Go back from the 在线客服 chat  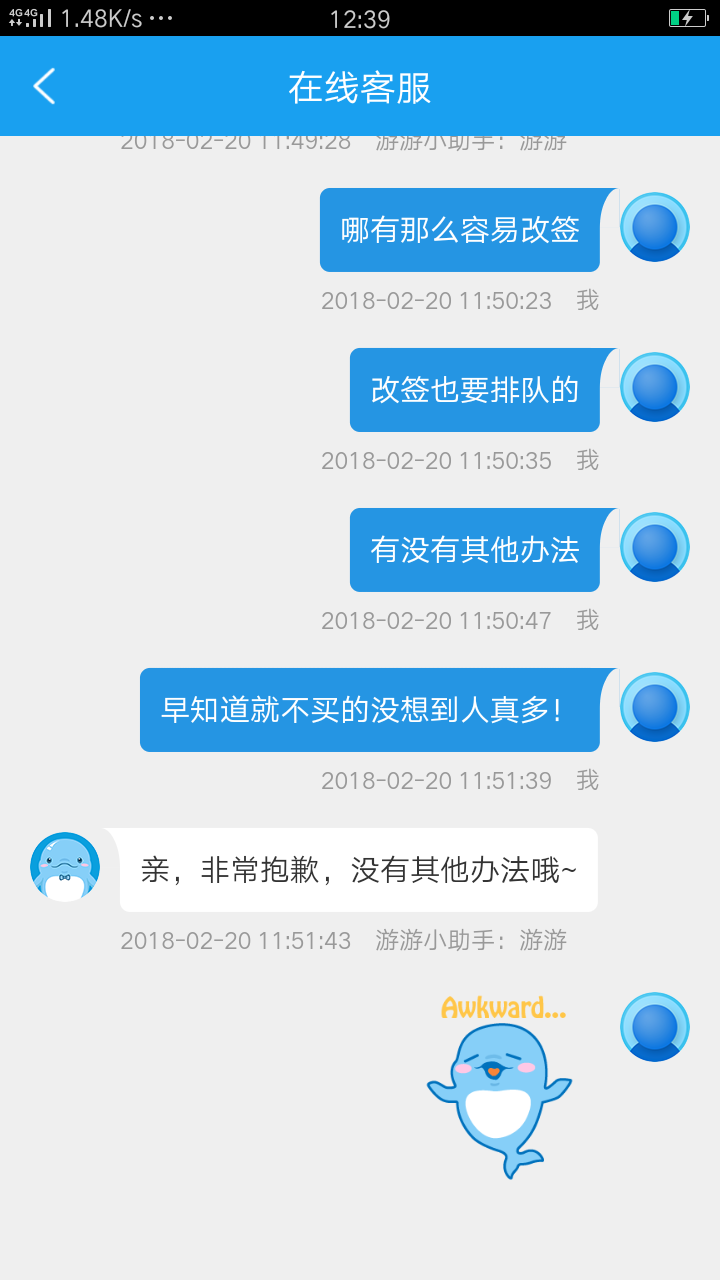pos(44,87)
